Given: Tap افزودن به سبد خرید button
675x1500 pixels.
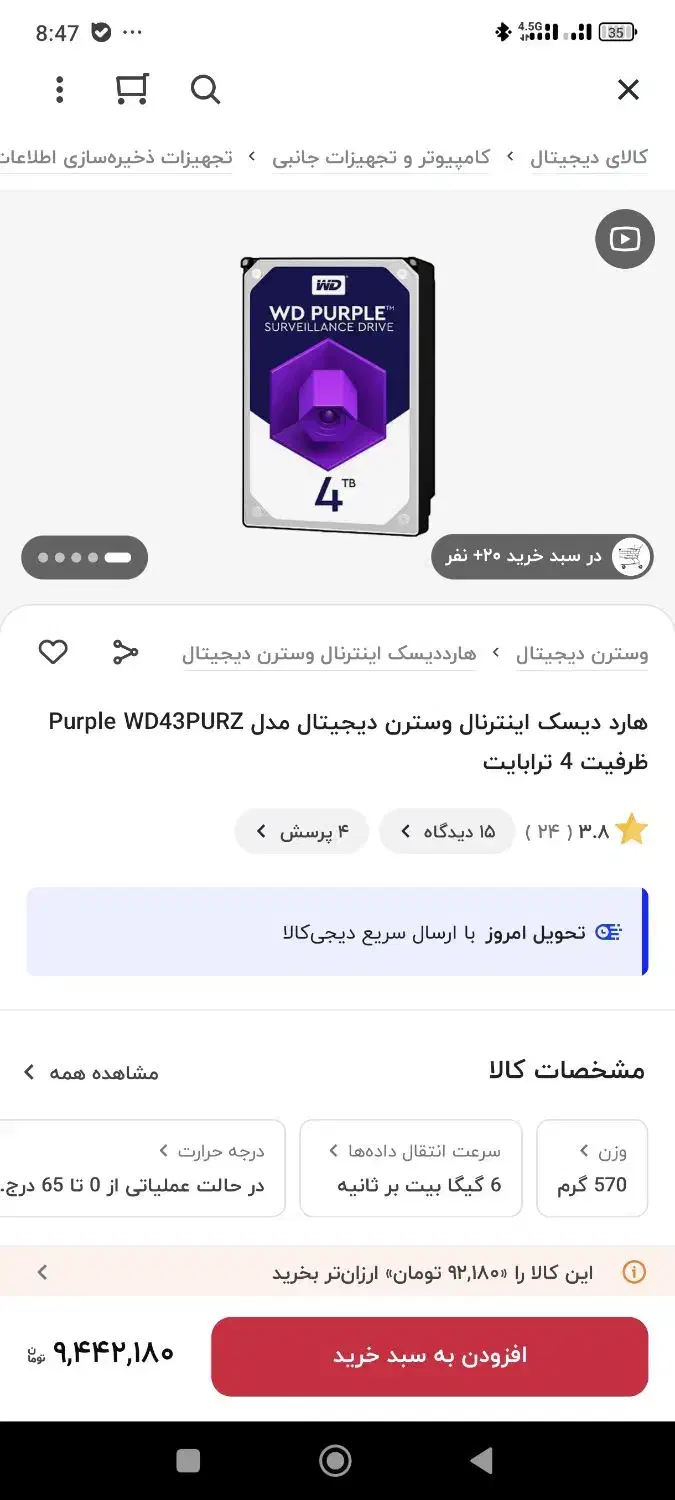Looking at the screenshot, I should (429, 1356).
